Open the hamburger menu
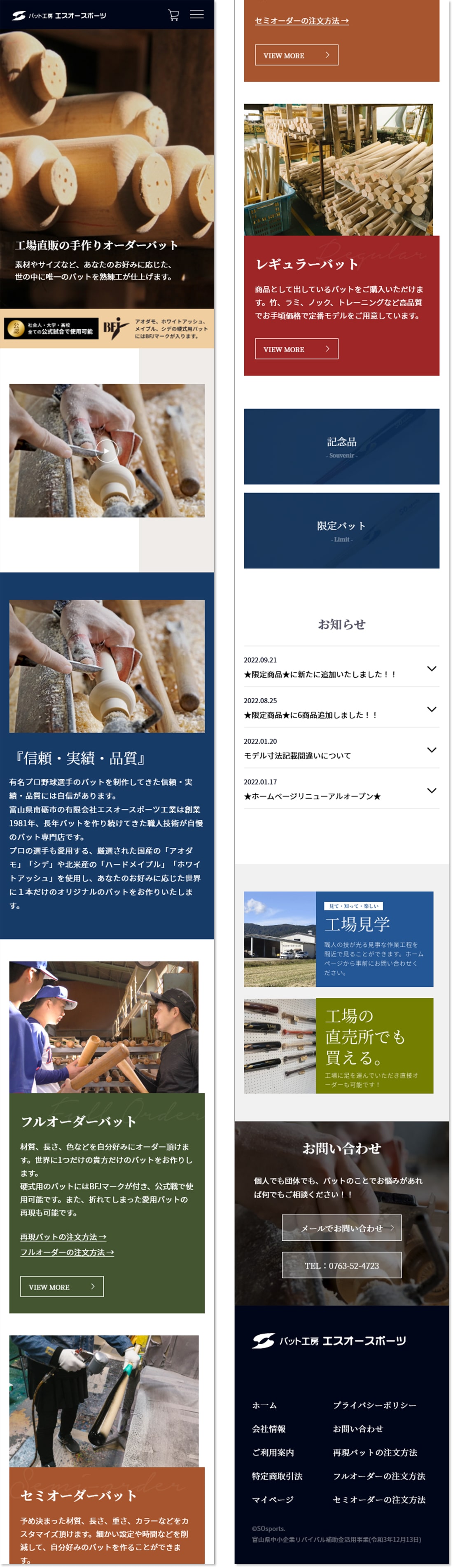Viewport: 453px width, 1568px height. tap(196, 14)
